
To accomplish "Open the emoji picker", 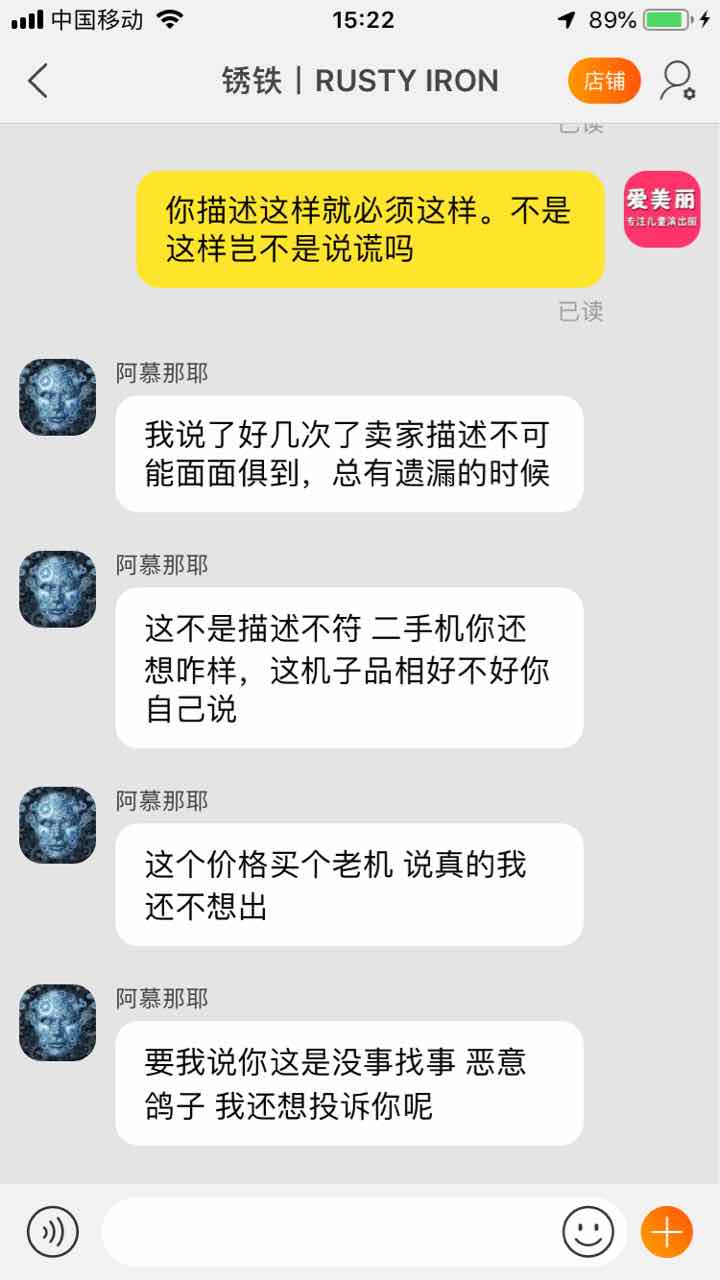I will (588, 1231).
